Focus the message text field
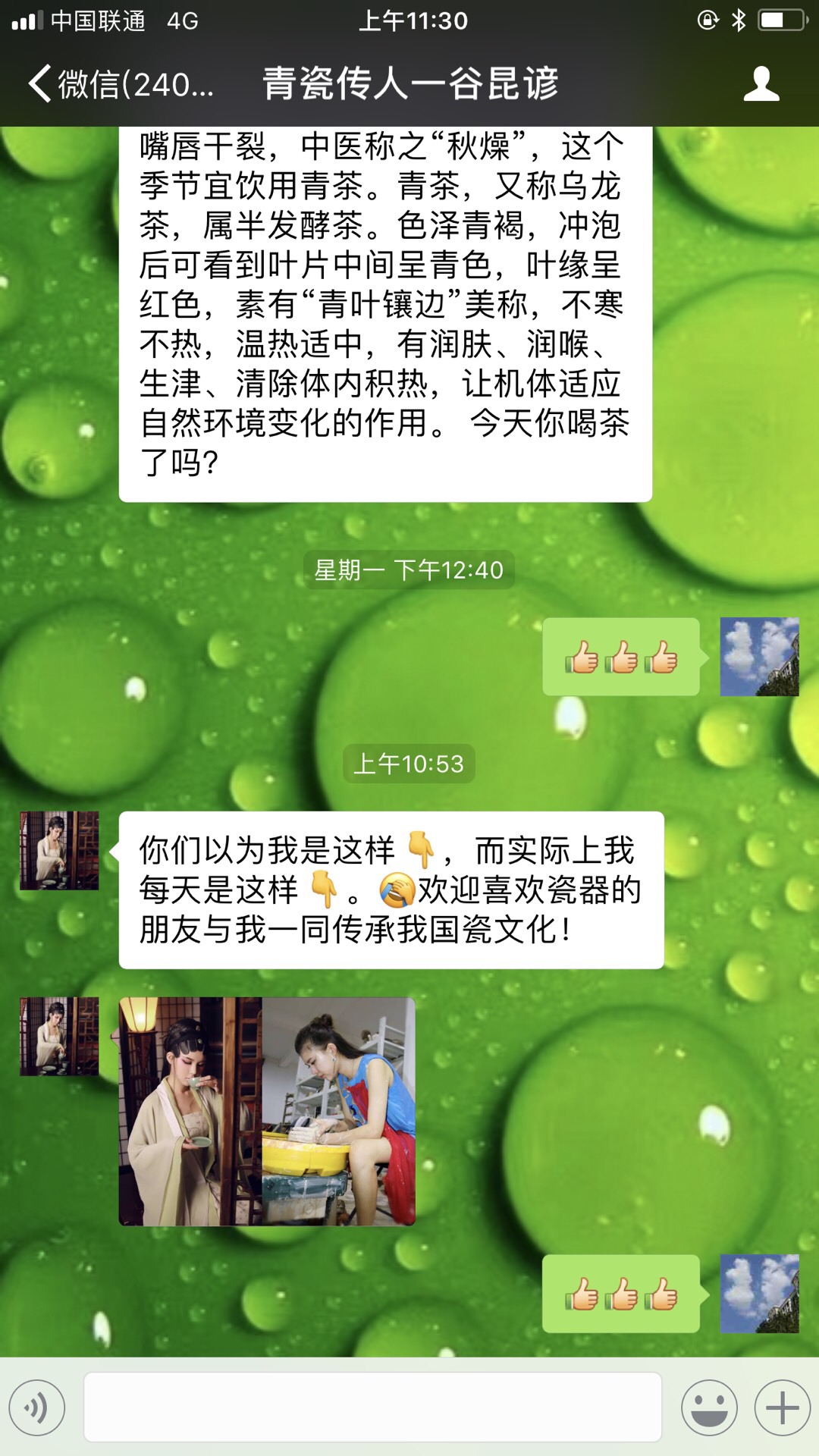 point(372,1407)
